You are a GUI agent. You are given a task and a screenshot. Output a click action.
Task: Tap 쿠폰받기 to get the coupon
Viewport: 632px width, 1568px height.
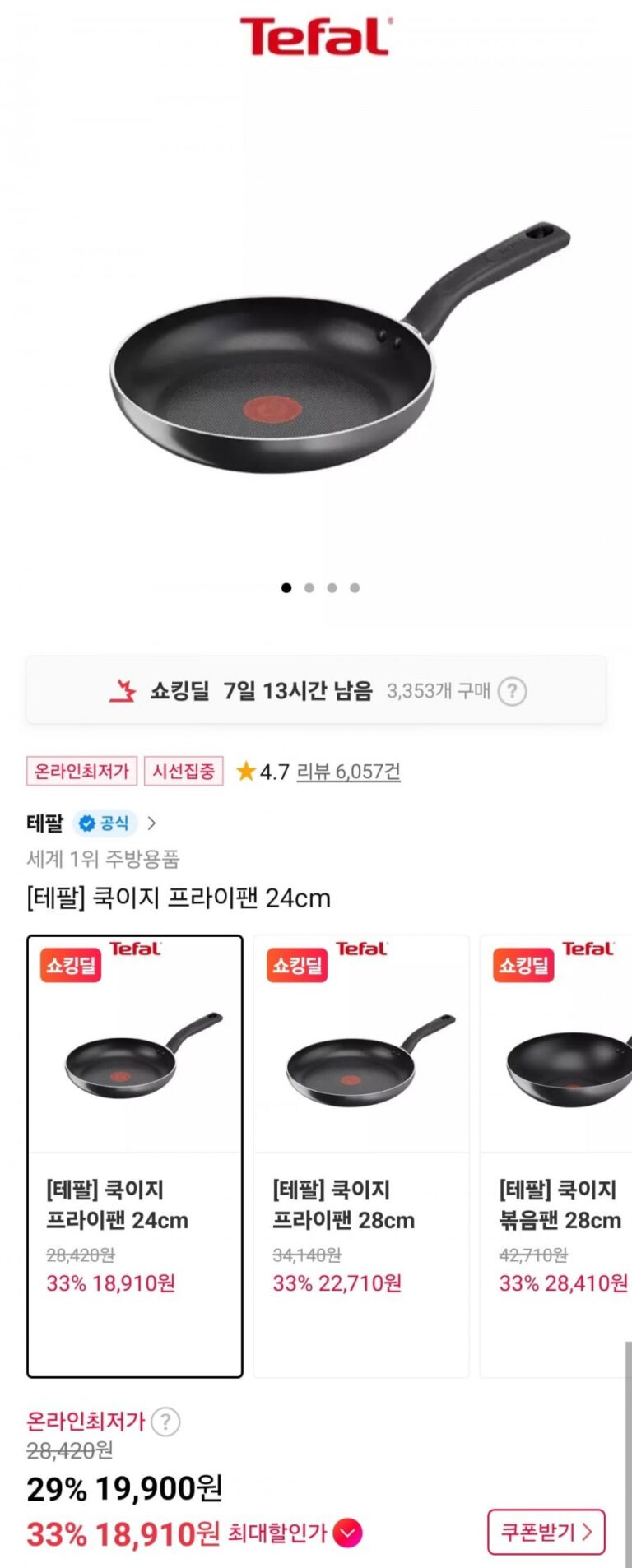(546, 1532)
